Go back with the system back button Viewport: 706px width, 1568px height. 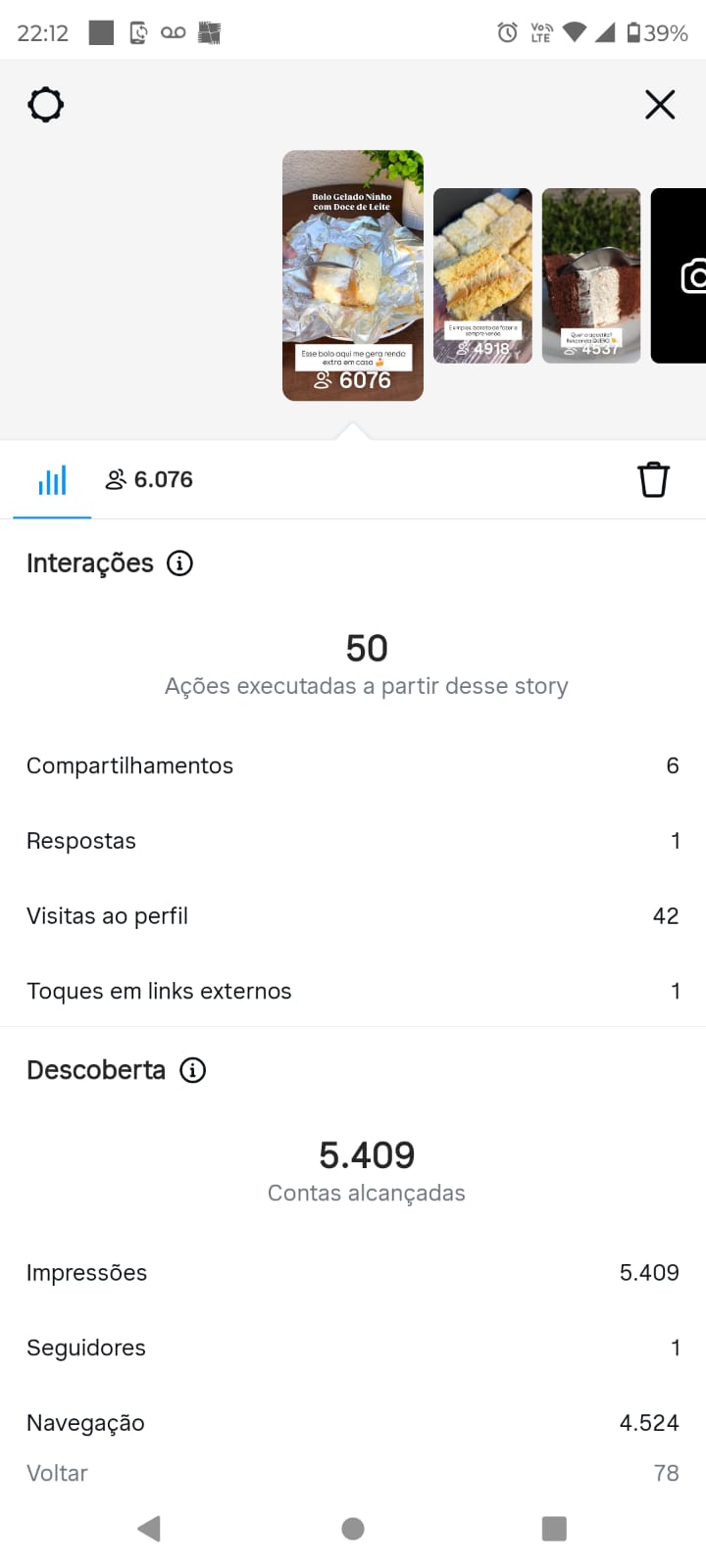coord(149,1529)
